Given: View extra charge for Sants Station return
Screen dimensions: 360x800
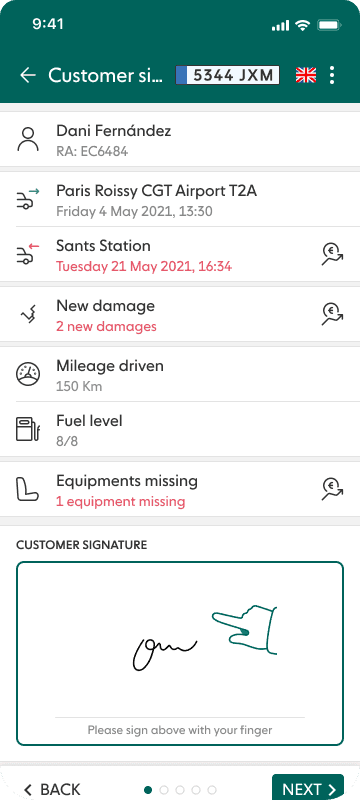Looking at the screenshot, I should pos(332,254).
